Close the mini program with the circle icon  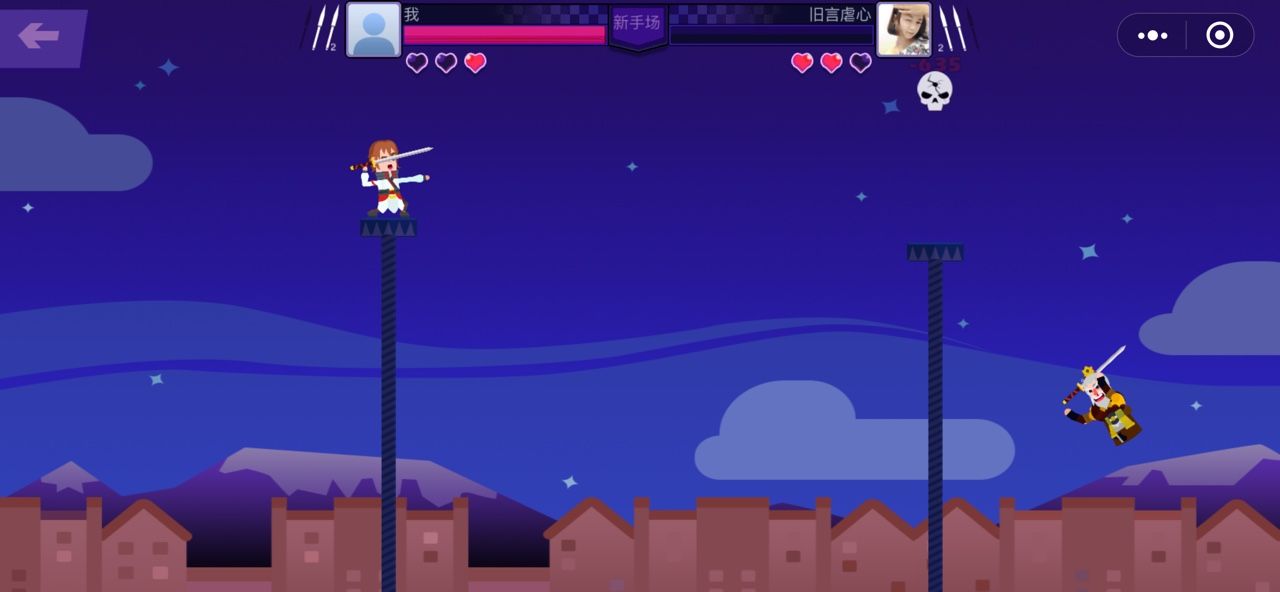click(x=1219, y=35)
